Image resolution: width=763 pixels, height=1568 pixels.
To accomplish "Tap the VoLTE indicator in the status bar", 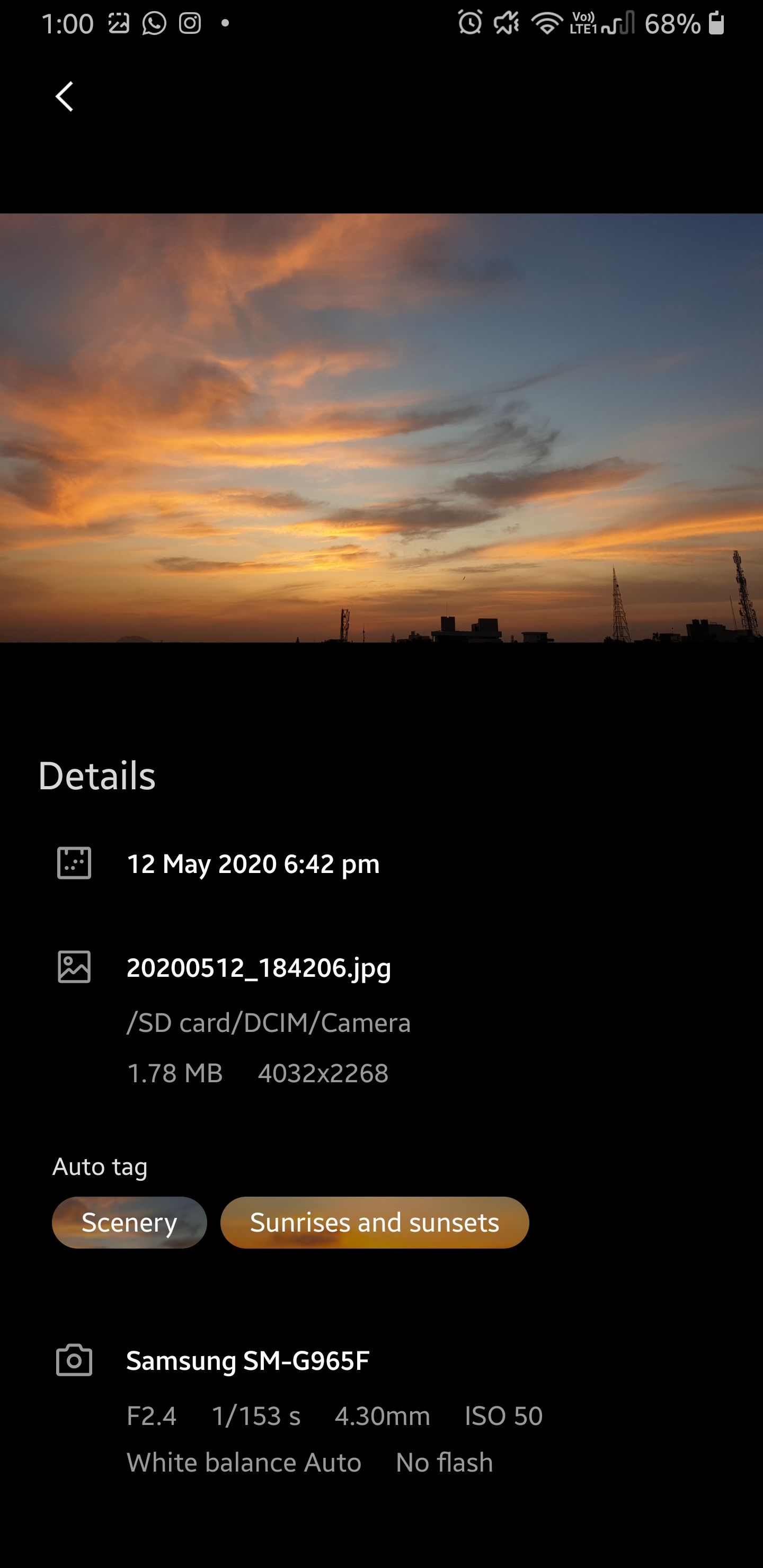I will (x=583, y=23).
